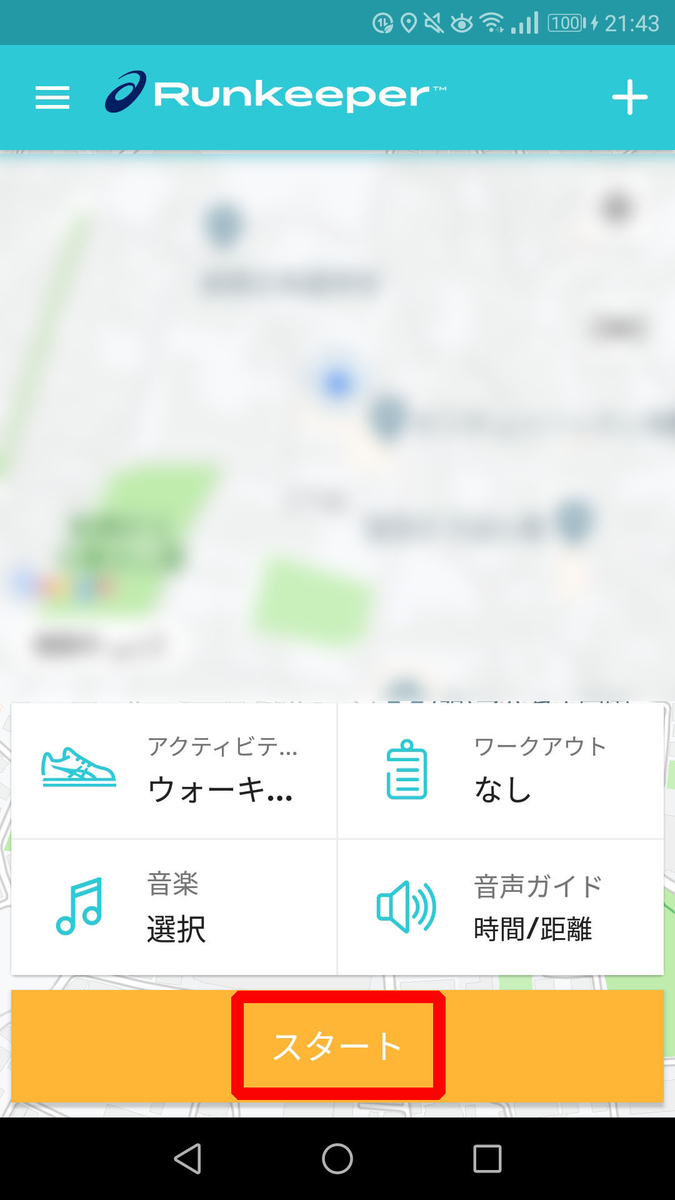The width and height of the screenshot is (675, 1200).
Task: Select music via the 音楽 tile
Action: [x=174, y=907]
